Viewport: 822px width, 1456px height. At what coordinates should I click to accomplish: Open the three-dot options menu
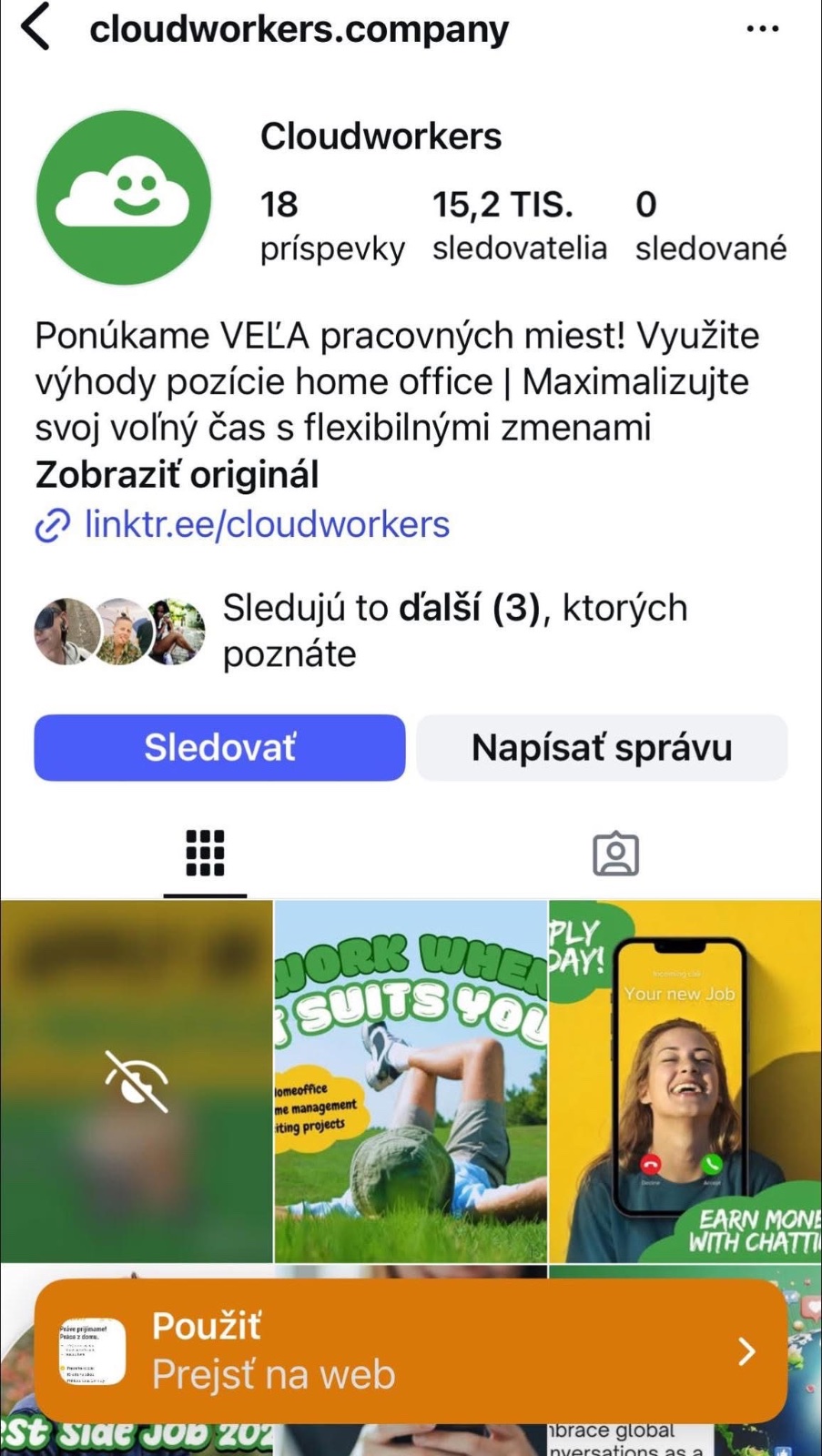point(761,29)
